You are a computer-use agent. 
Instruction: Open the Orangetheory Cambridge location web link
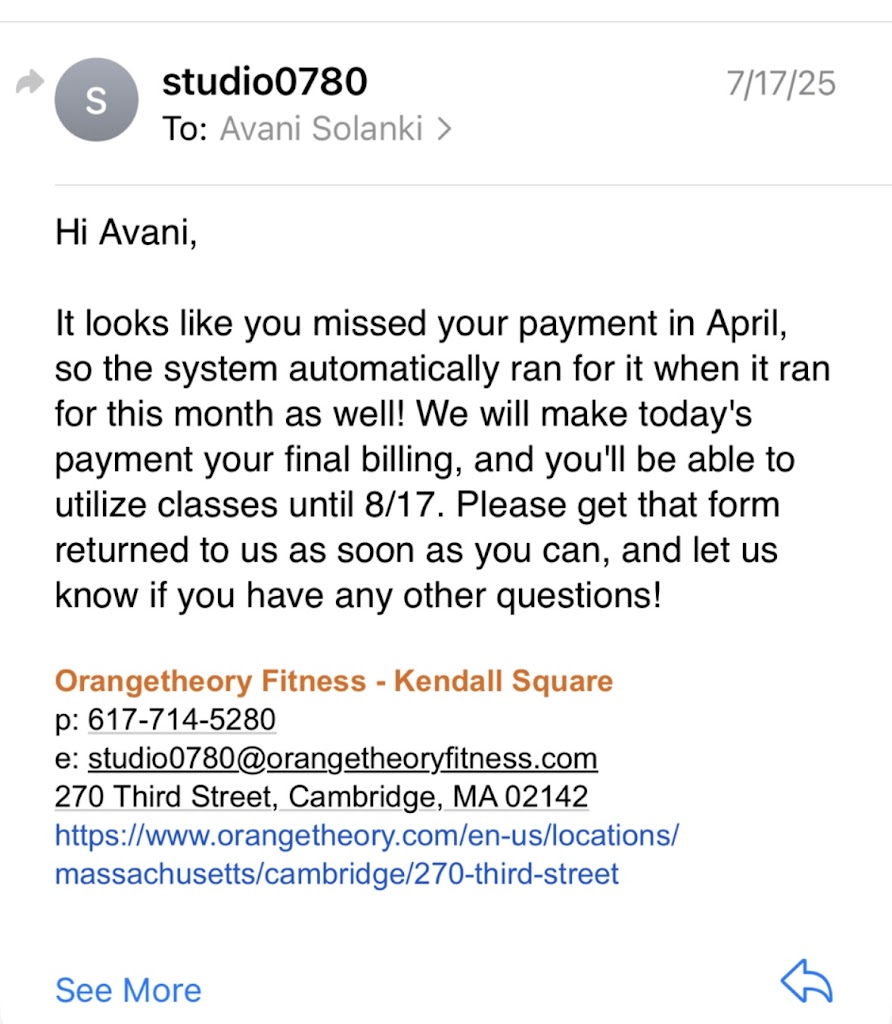coord(366,854)
